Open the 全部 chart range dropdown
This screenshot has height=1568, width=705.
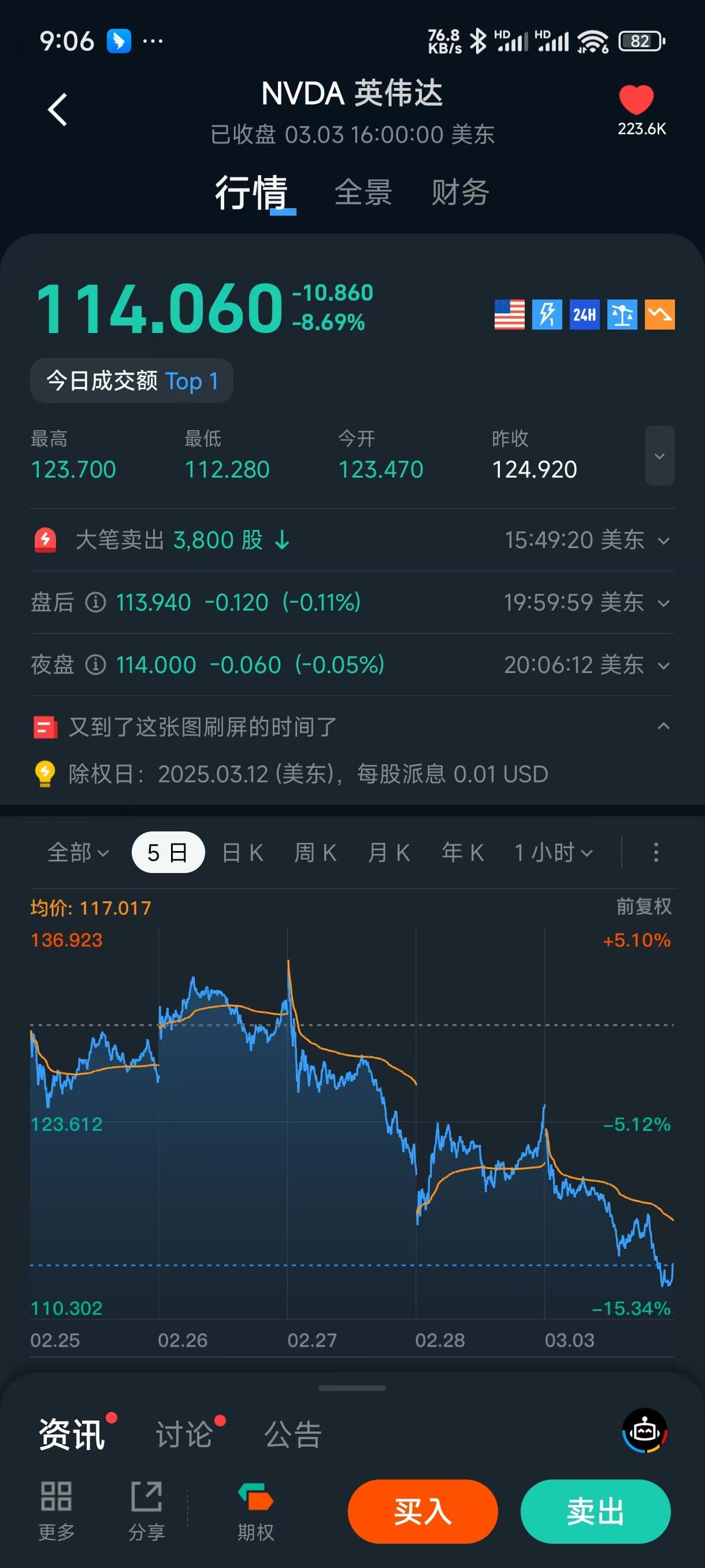coord(78,852)
